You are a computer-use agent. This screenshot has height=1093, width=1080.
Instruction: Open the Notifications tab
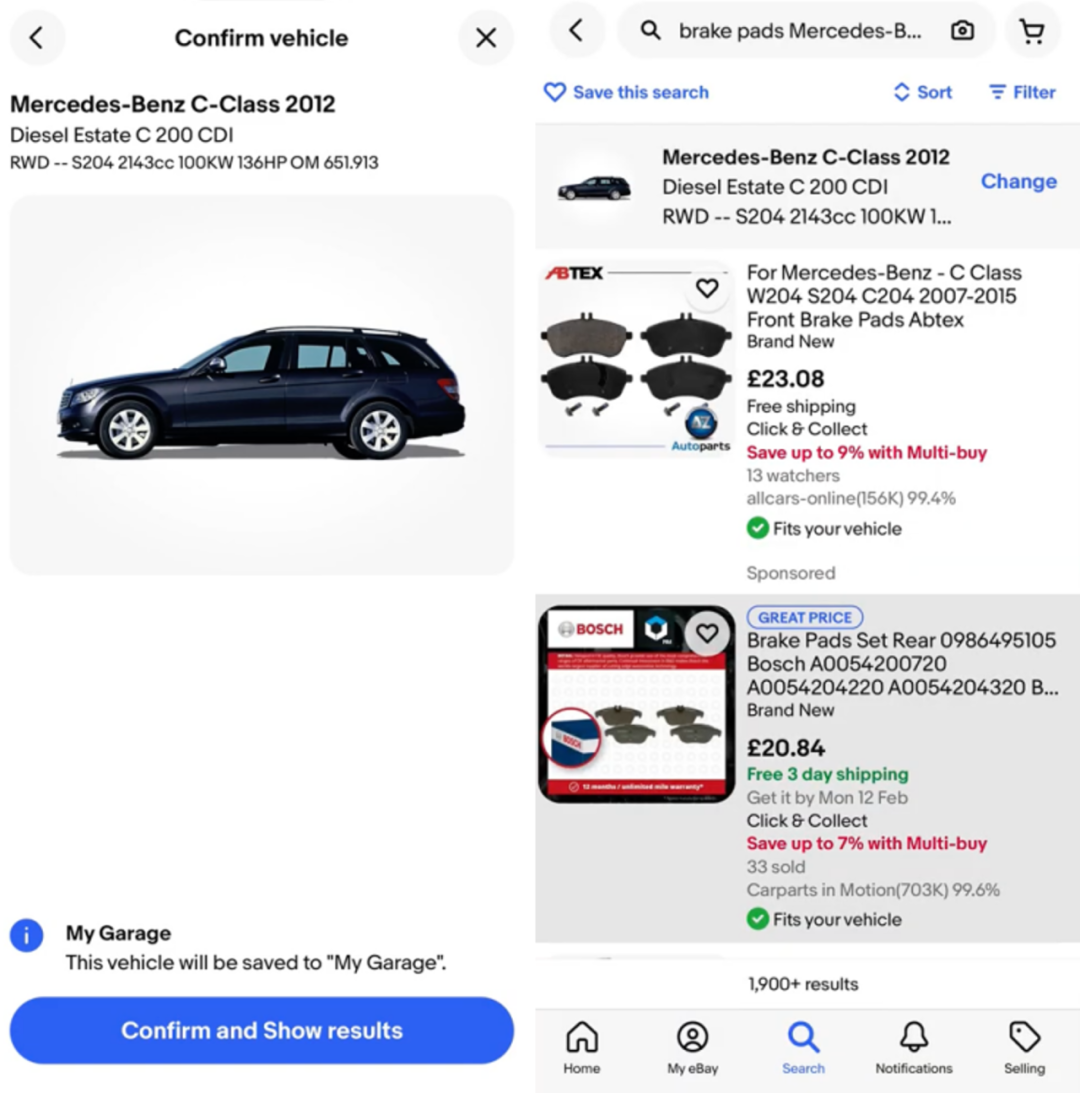coord(914,1047)
